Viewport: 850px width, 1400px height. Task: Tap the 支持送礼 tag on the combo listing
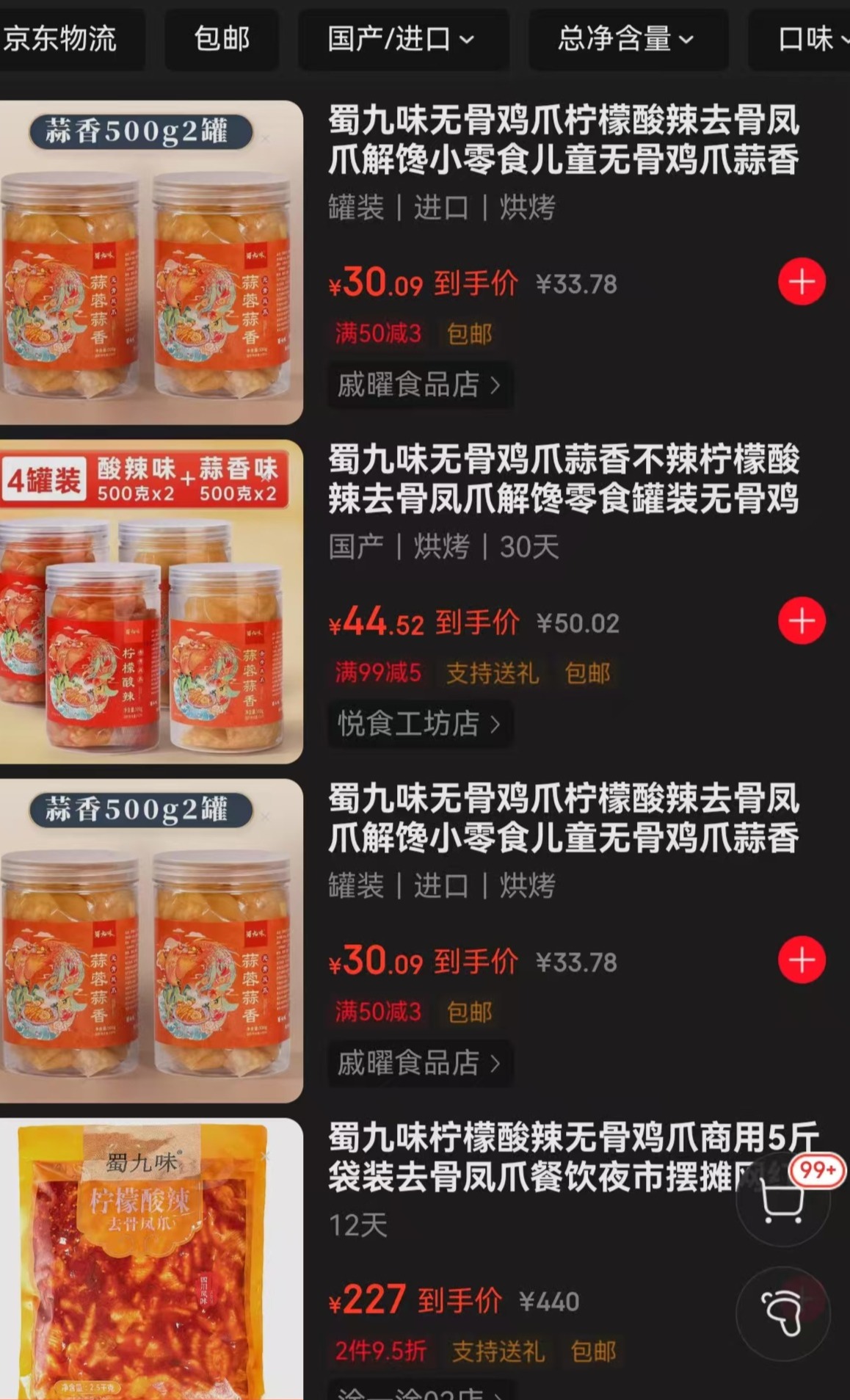click(x=491, y=674)
